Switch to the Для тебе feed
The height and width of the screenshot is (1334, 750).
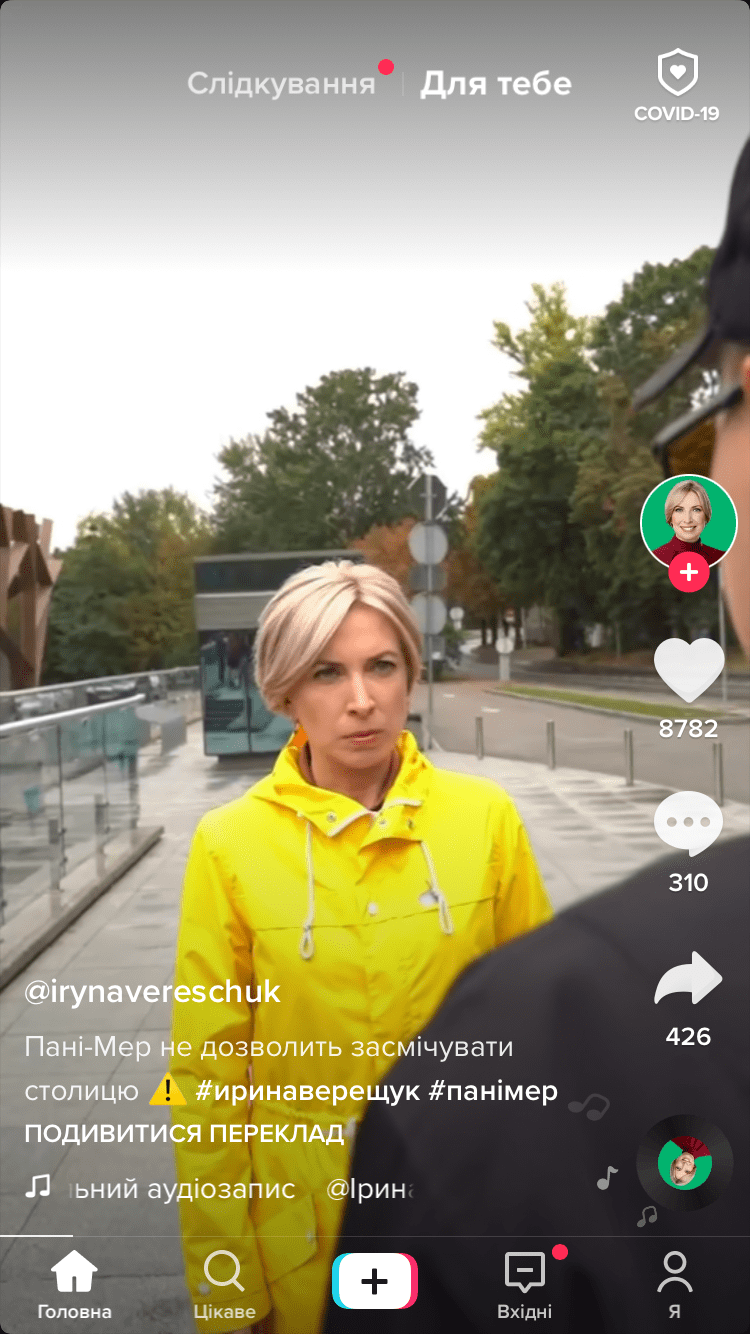coord(495,84)
